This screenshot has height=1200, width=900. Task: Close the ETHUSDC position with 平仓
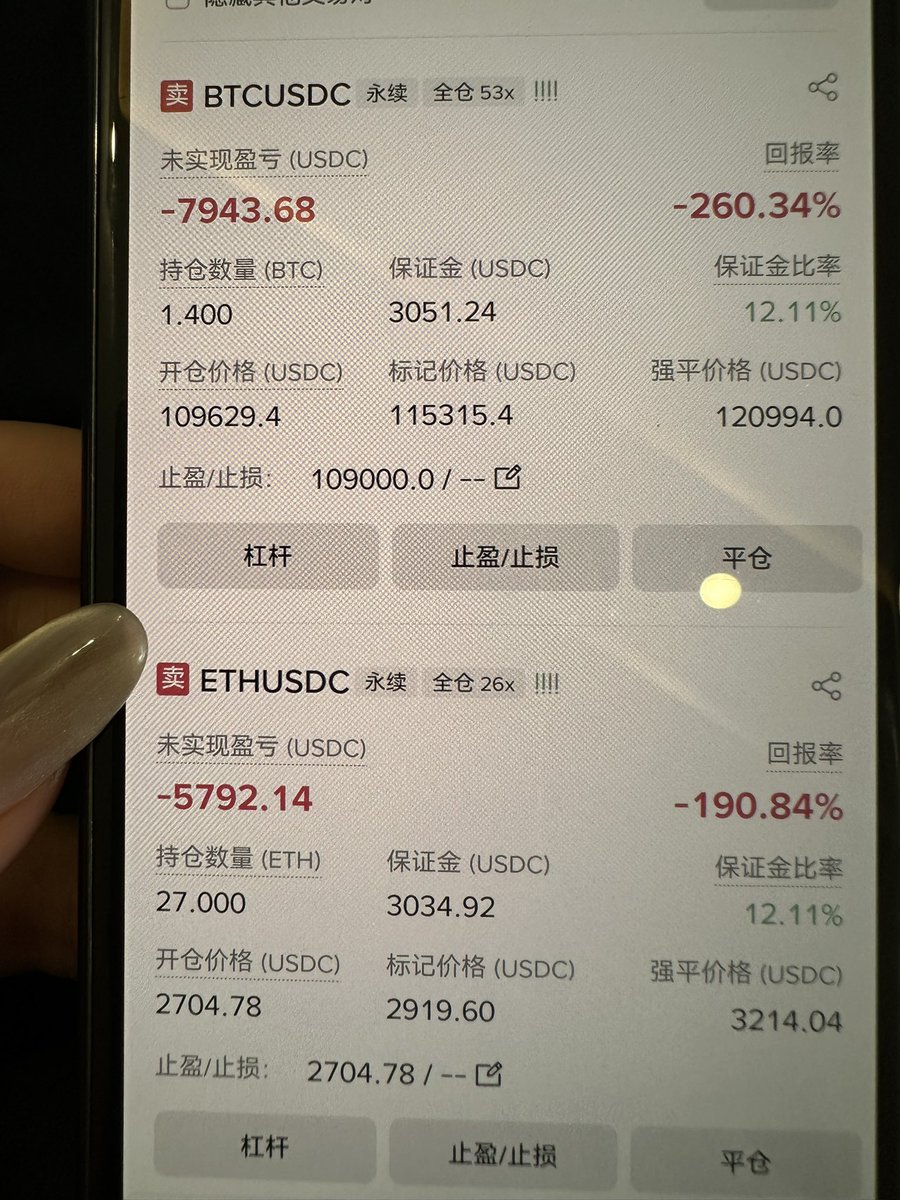(x=745, y=1160)
